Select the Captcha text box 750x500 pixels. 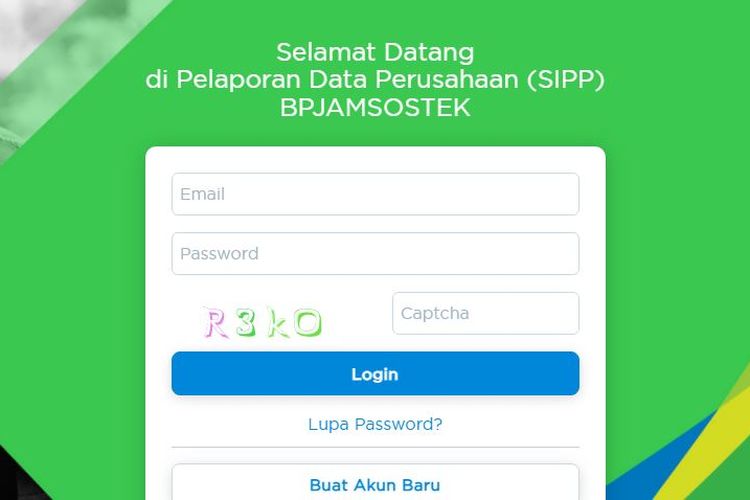click(485, 313)
